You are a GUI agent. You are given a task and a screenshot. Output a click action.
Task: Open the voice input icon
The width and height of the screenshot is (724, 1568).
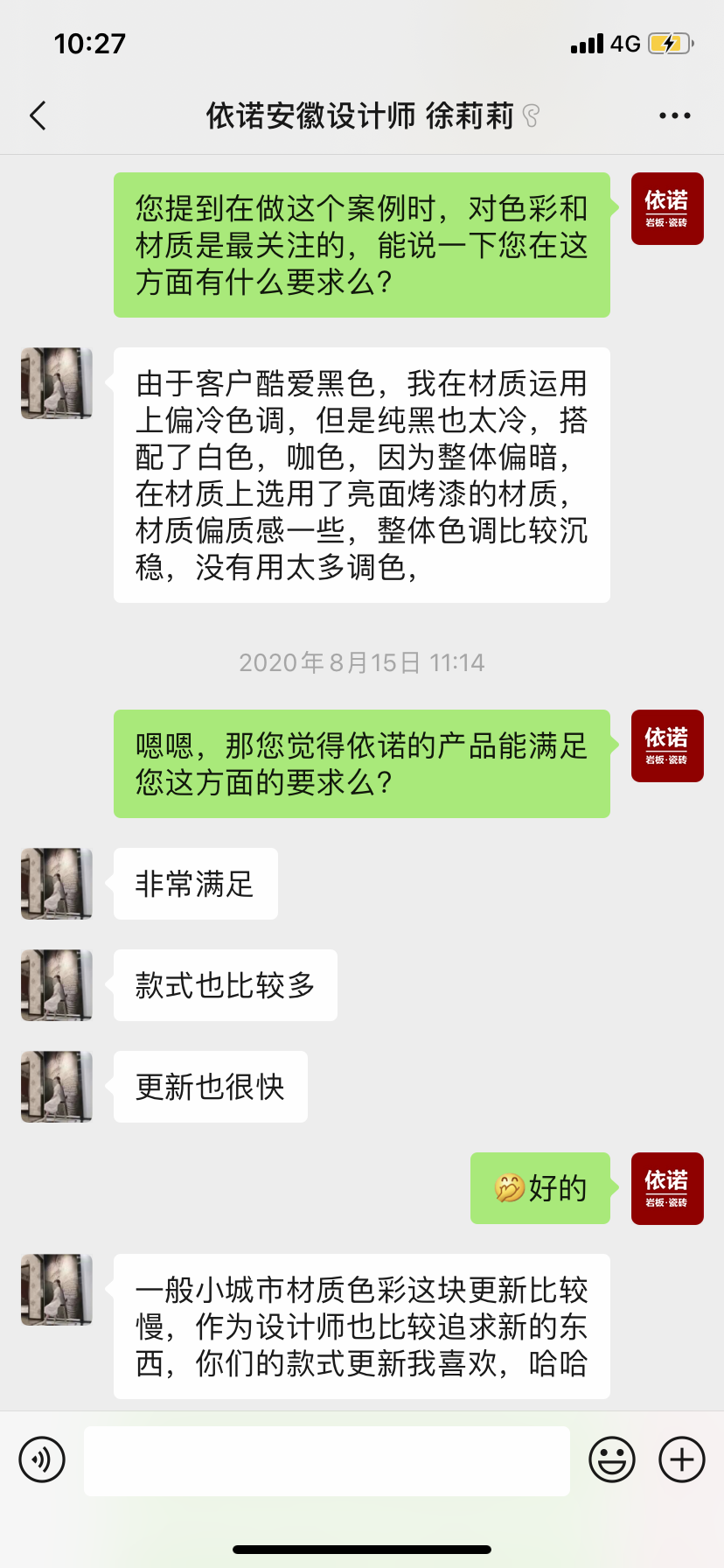(x=42, y=1459)
